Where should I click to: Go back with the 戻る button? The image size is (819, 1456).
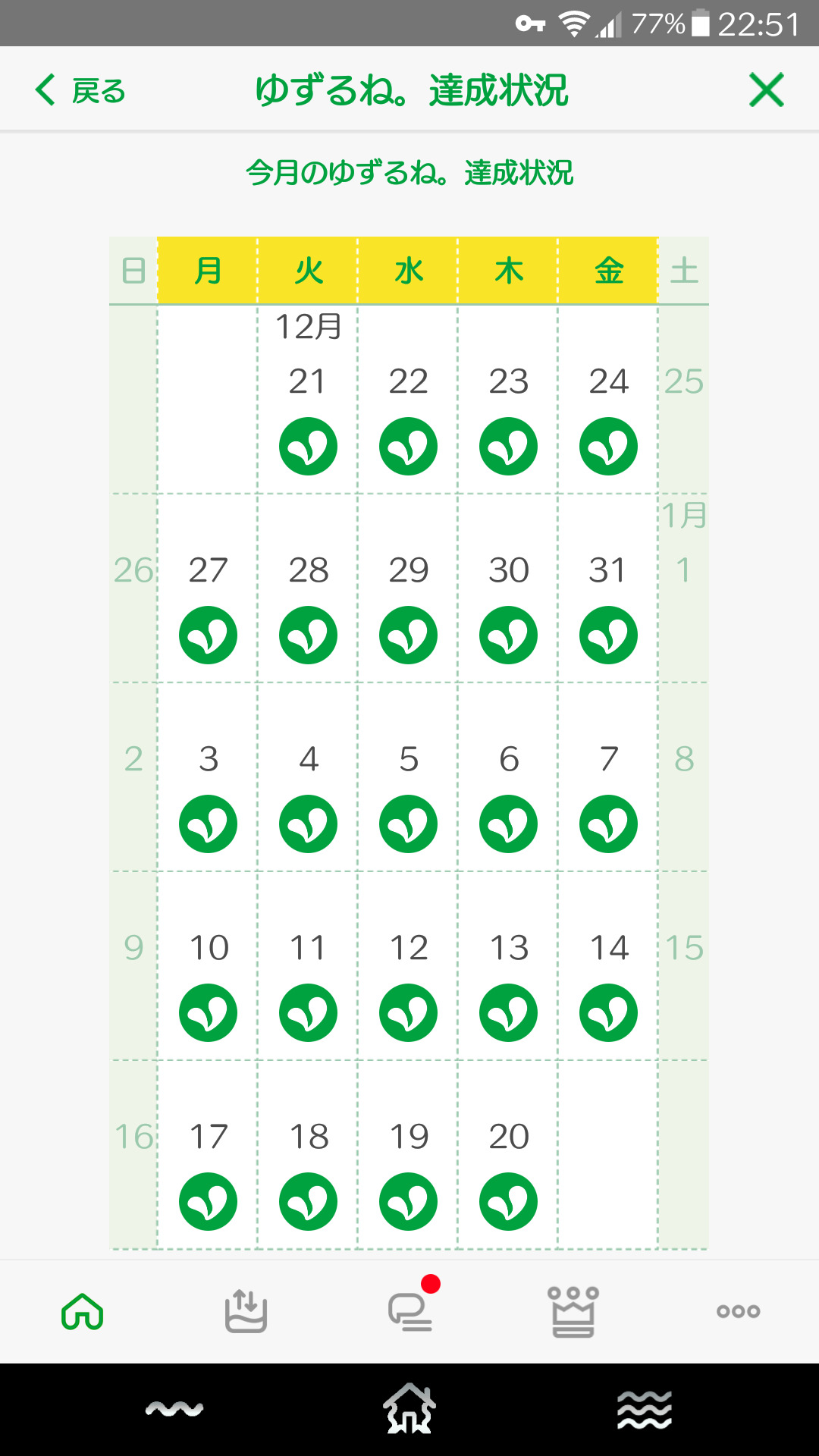coord(80,90)
